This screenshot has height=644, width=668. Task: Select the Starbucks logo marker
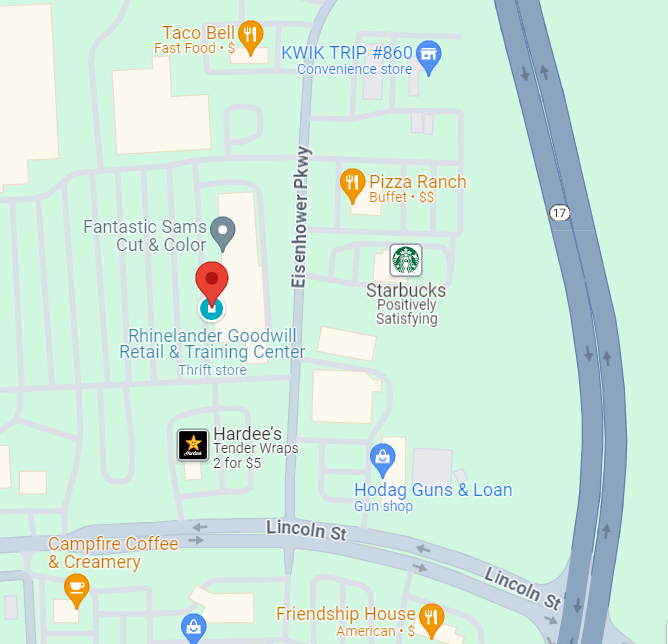tap(405, 260)
